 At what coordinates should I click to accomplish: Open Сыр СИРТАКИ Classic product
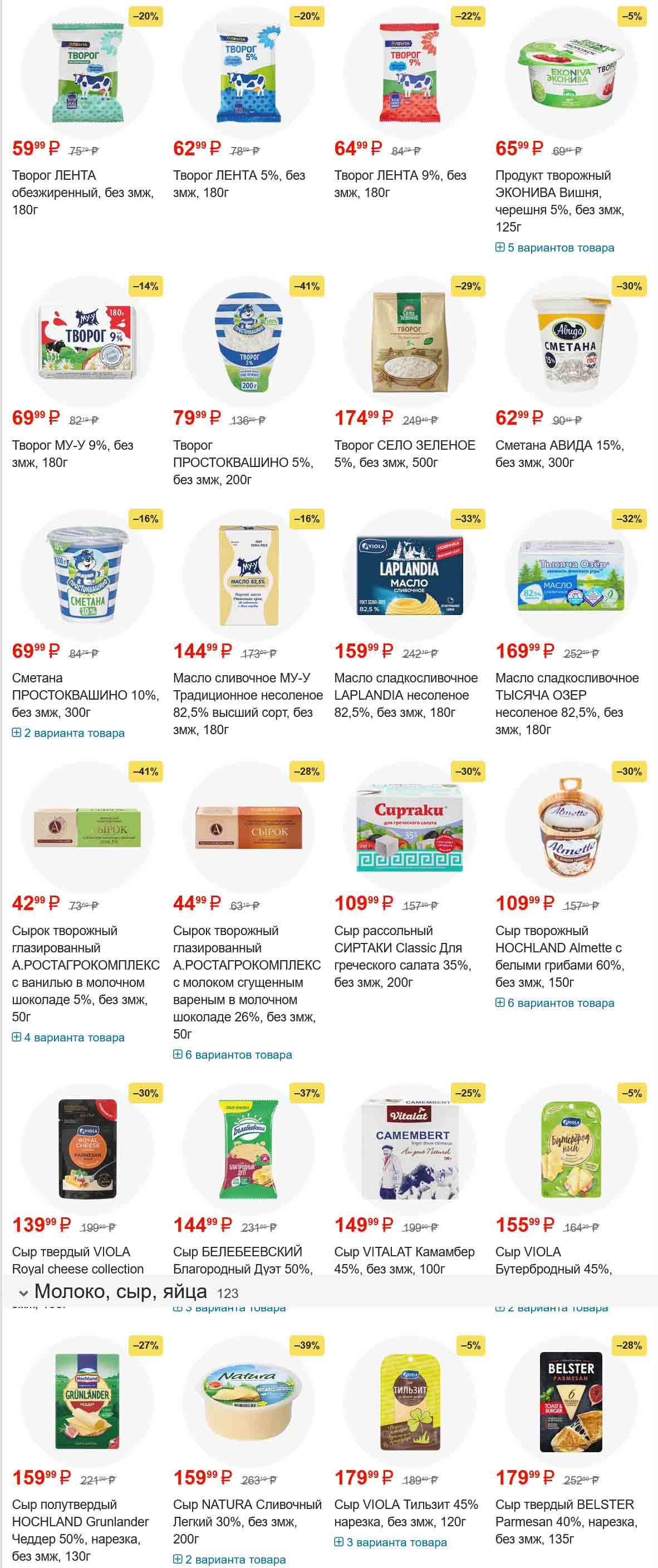coord(402,956)
